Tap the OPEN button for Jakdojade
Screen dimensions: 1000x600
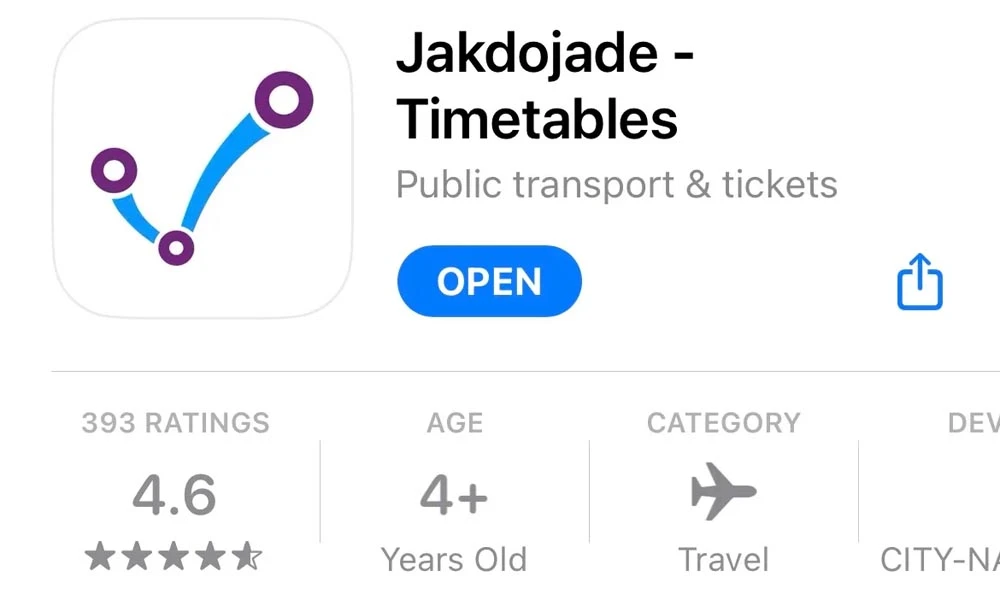click(489, 282)
